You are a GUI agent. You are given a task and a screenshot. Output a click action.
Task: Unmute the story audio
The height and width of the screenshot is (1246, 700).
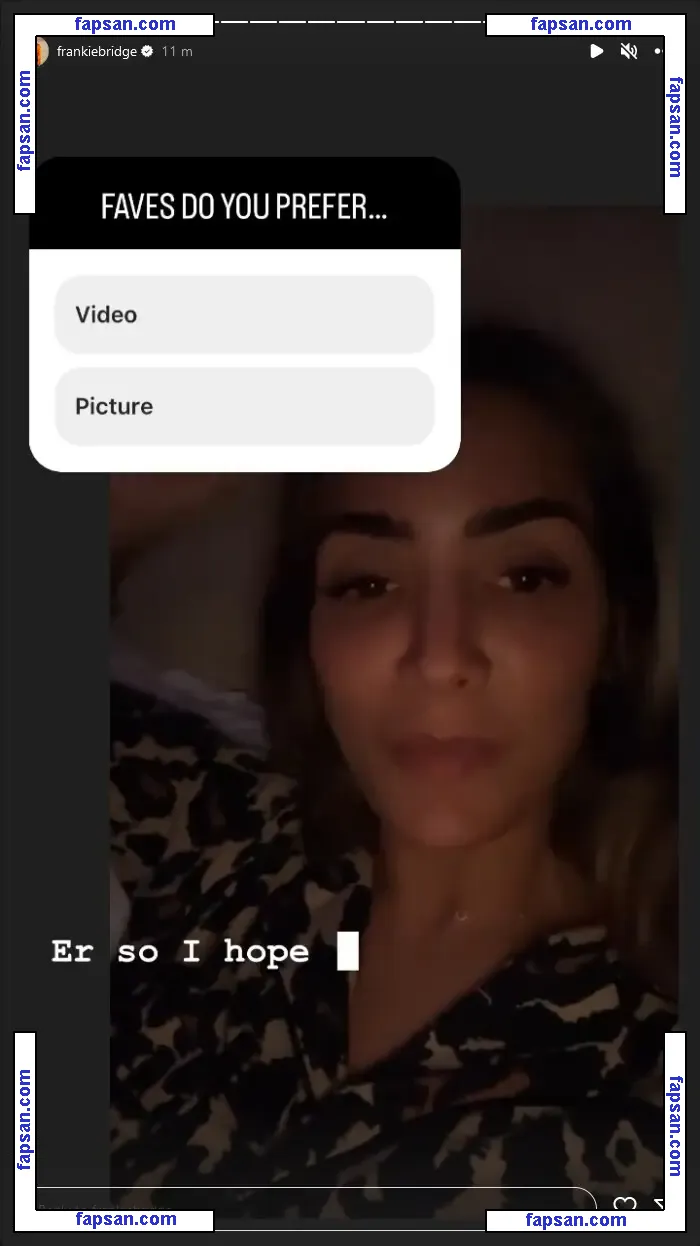coord(629,51)
